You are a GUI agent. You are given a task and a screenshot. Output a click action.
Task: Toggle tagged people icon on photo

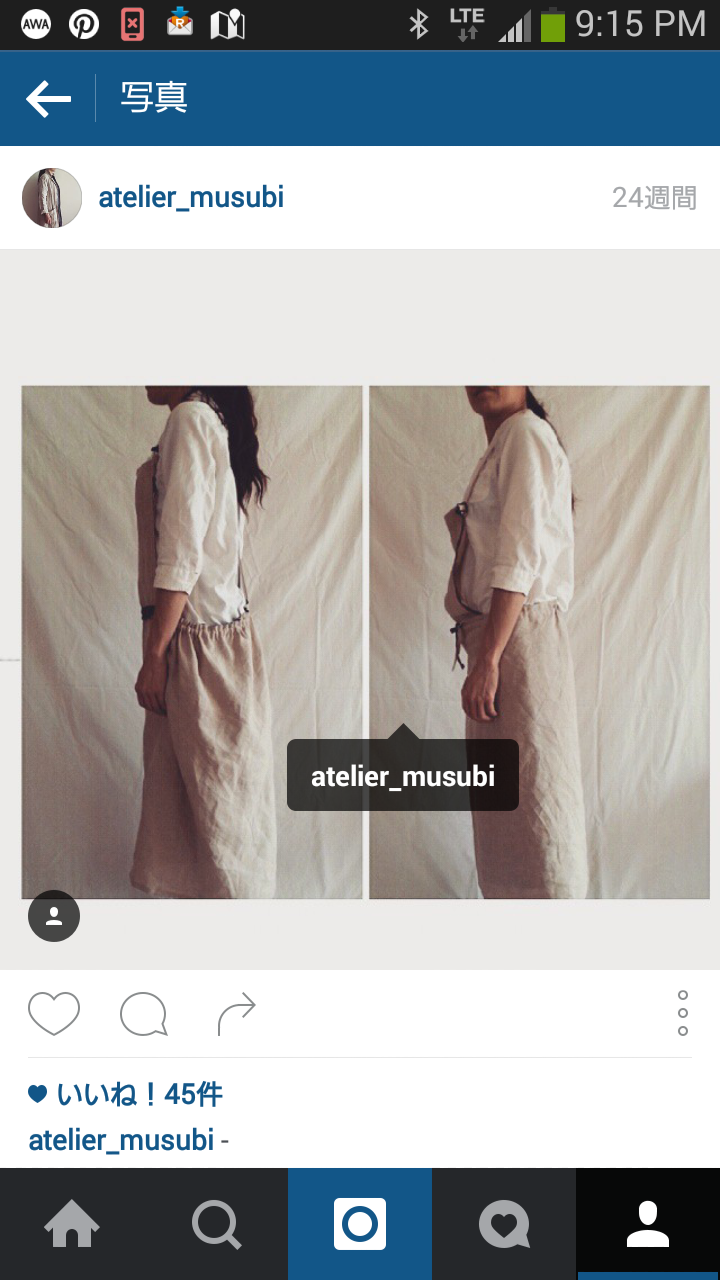click(54, 916)
